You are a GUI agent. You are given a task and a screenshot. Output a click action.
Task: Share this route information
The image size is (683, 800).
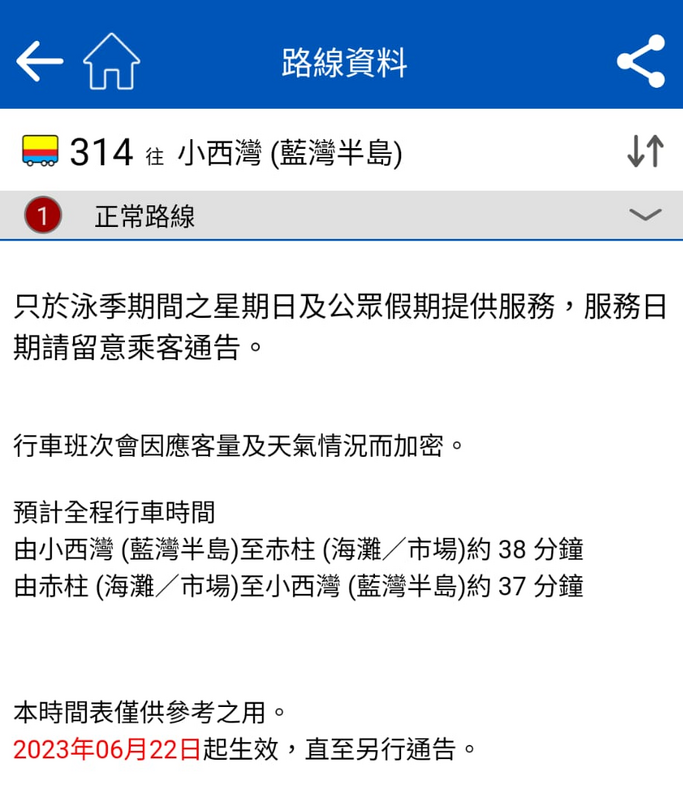tap(641, 62)
